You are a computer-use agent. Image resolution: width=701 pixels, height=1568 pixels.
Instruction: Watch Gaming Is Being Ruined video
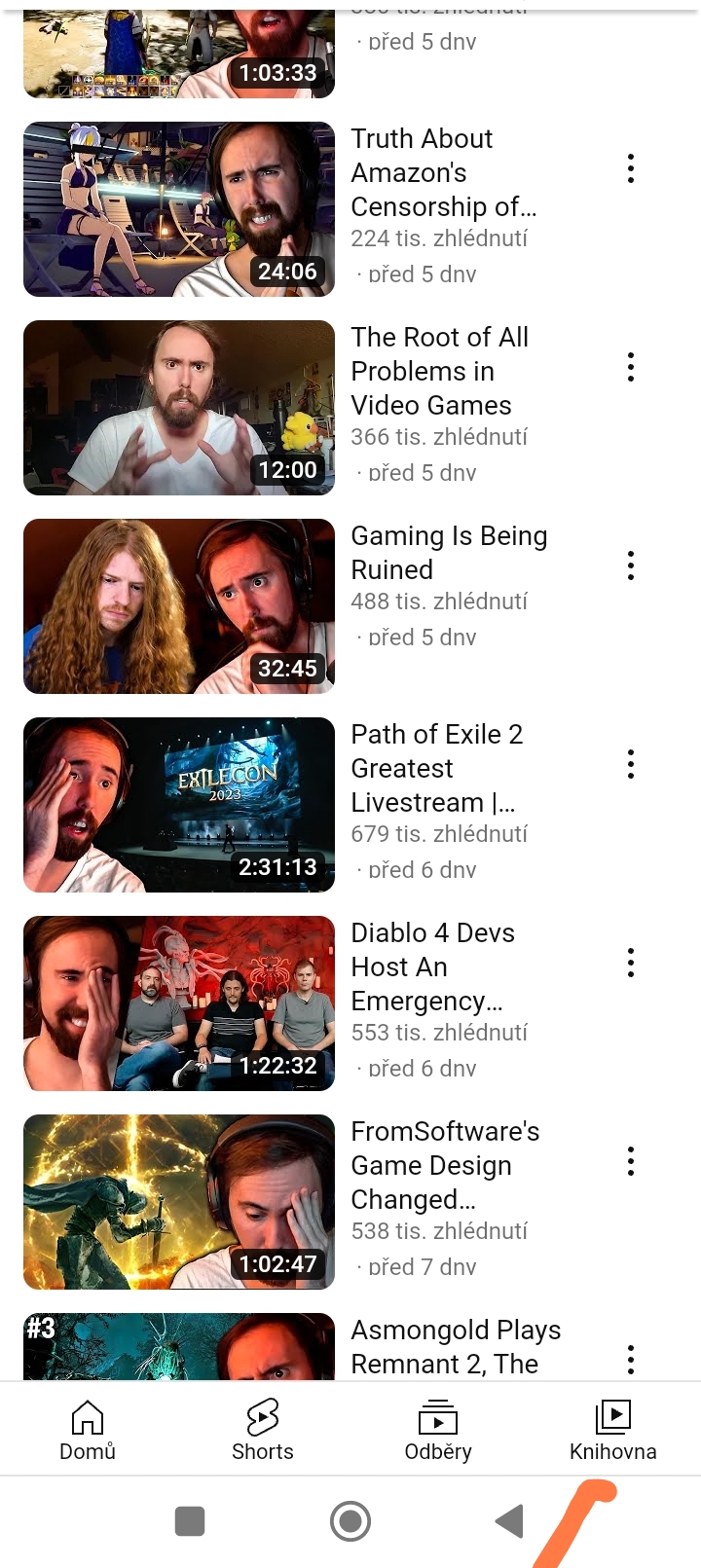[179, 606]
